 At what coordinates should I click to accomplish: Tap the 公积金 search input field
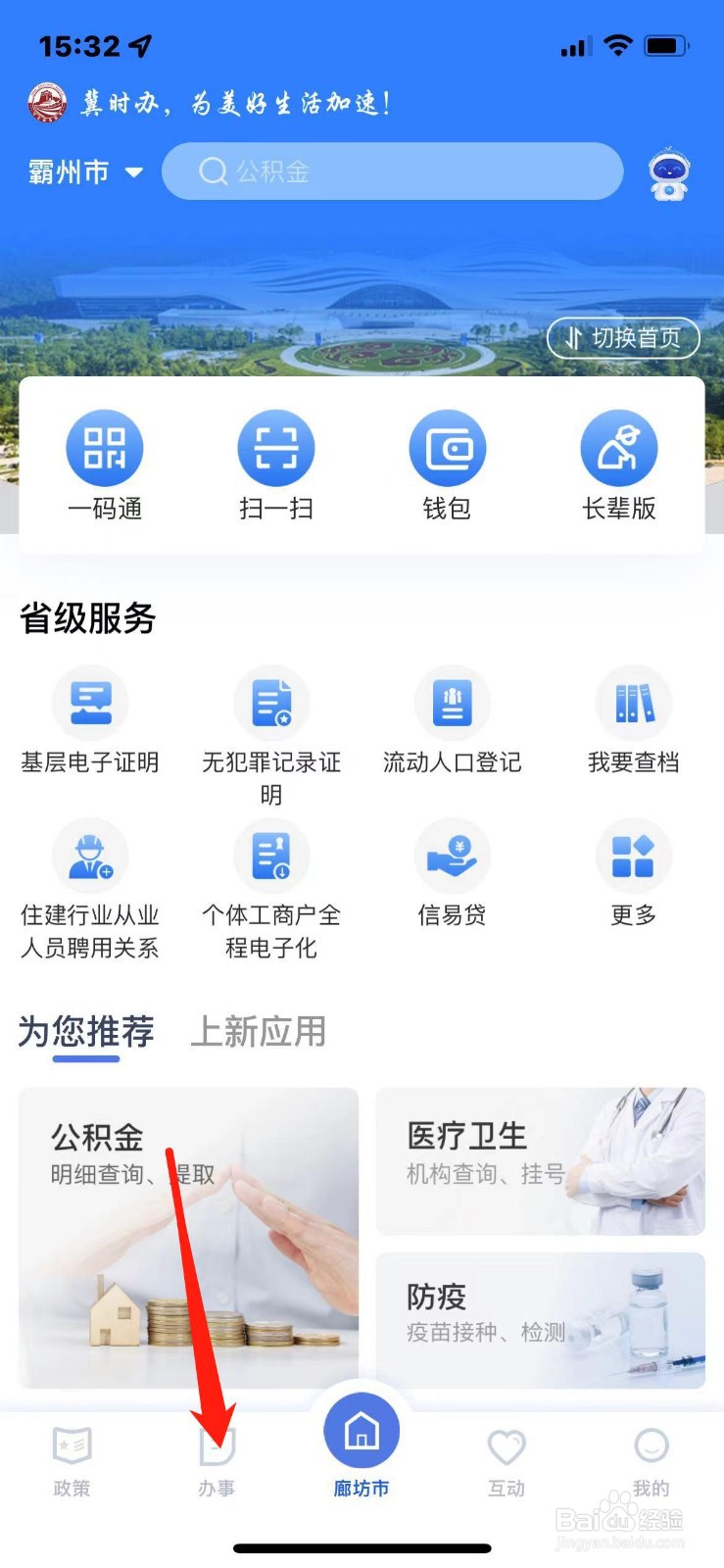tap(392, 171)
